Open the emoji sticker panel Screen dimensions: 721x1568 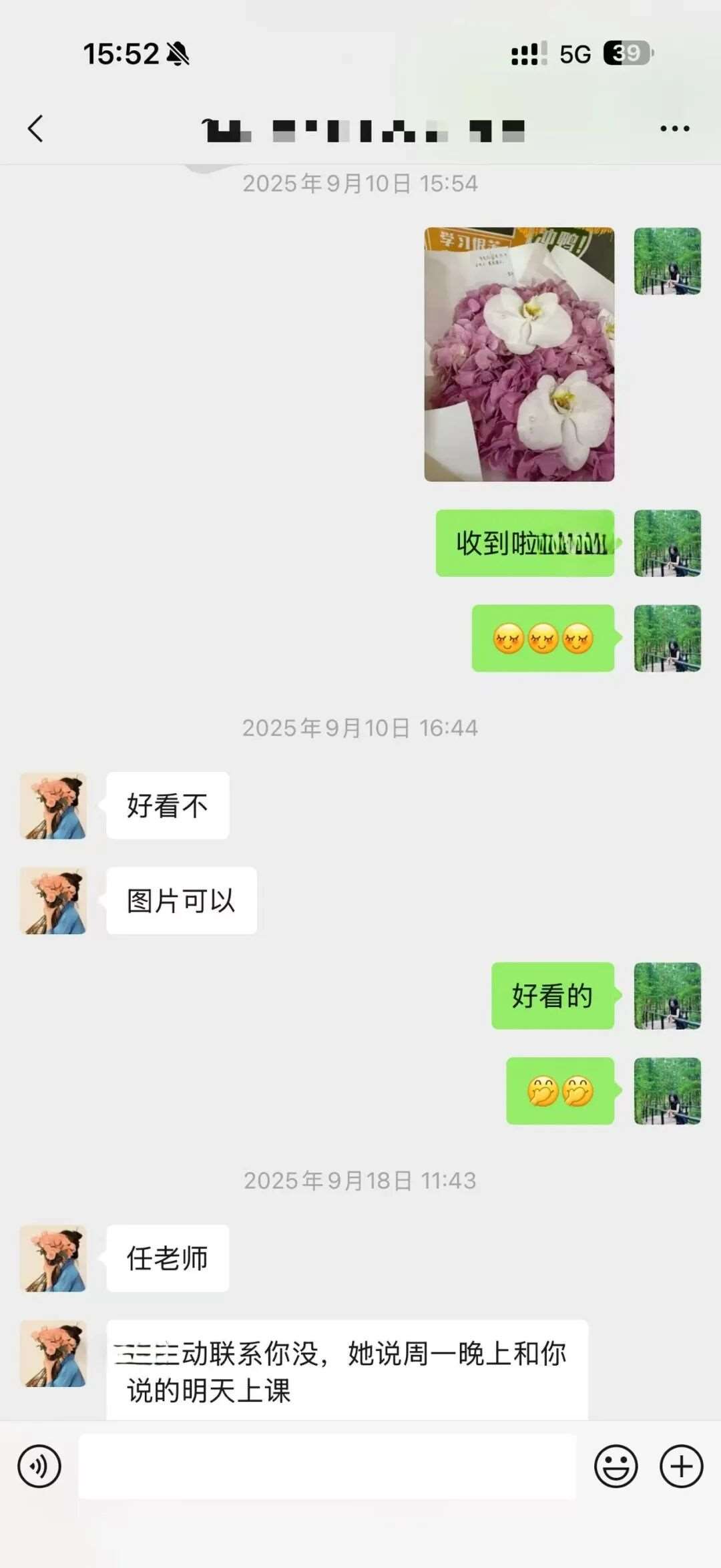pyautogui.click(x=615, y=1466)
